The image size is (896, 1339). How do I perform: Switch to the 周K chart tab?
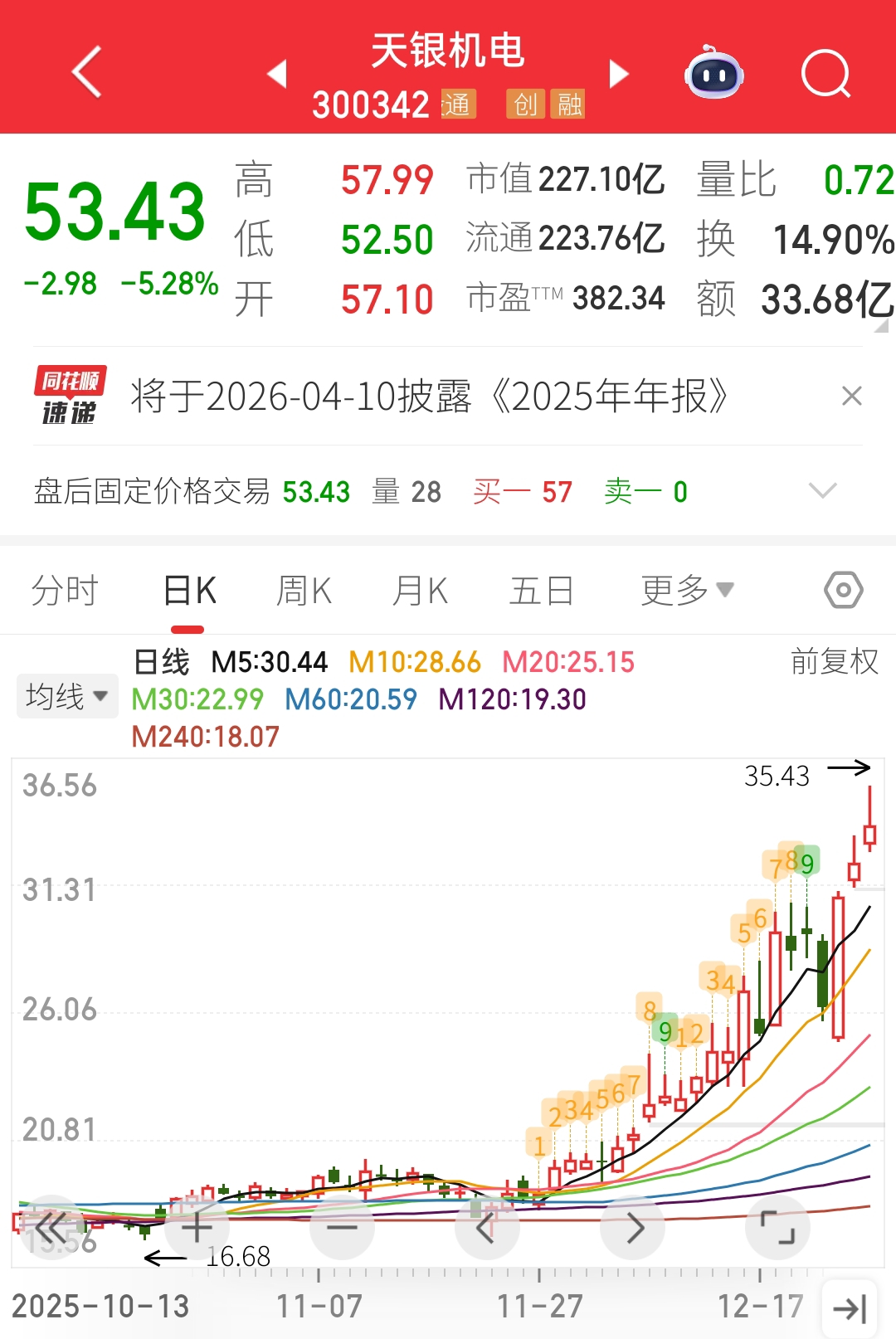pyautogui.click(x=304, y=592)
